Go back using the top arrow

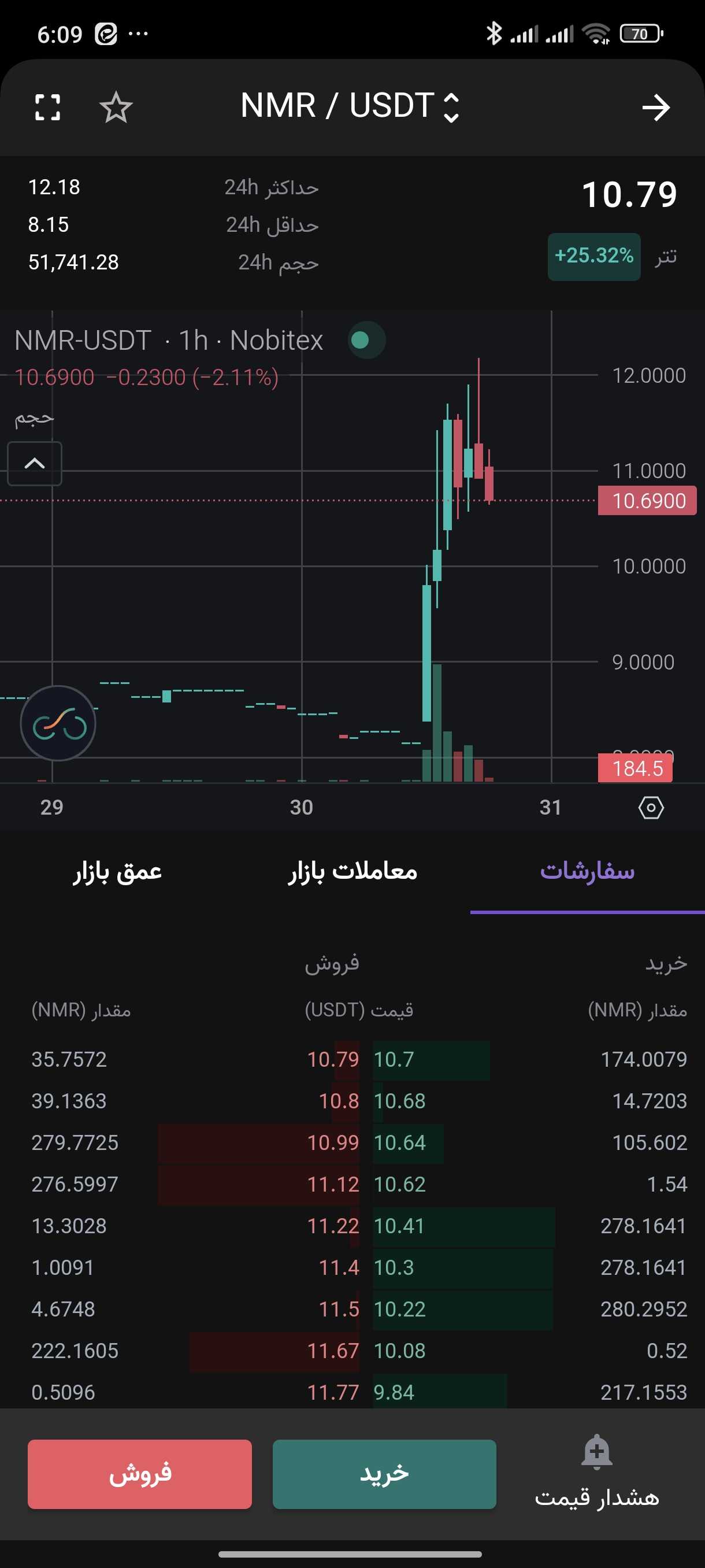tap(656, 108)
